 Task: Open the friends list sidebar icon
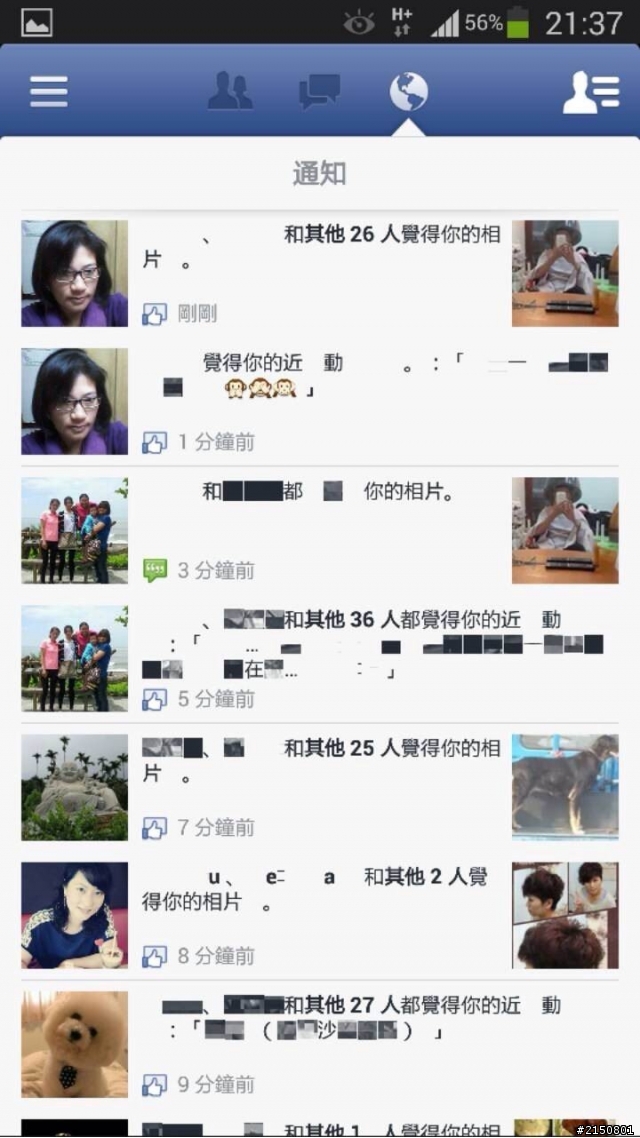pyautogui.click(x=590, y=91)
